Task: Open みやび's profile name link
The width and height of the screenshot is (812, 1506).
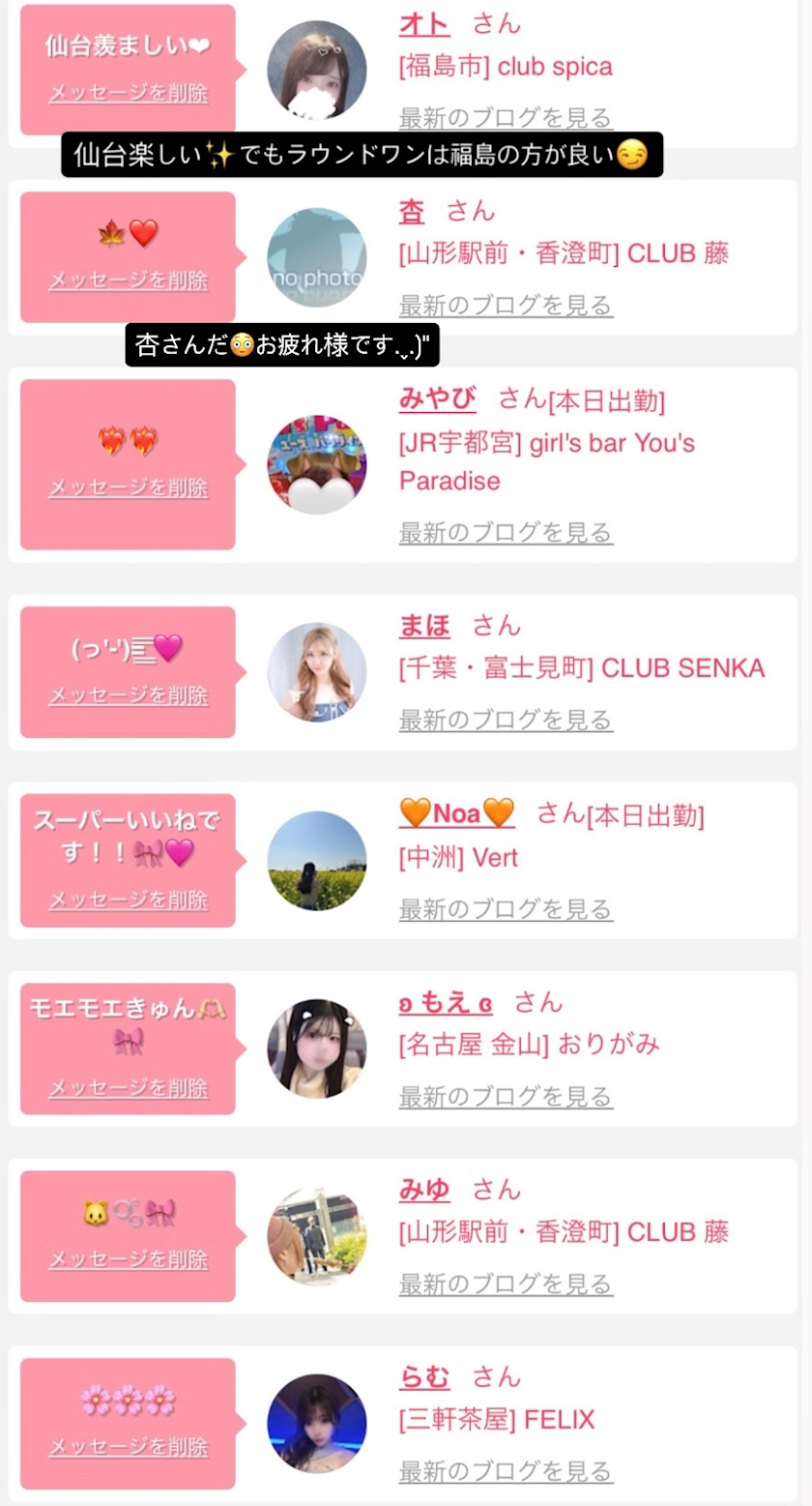Action: (437, 399)
